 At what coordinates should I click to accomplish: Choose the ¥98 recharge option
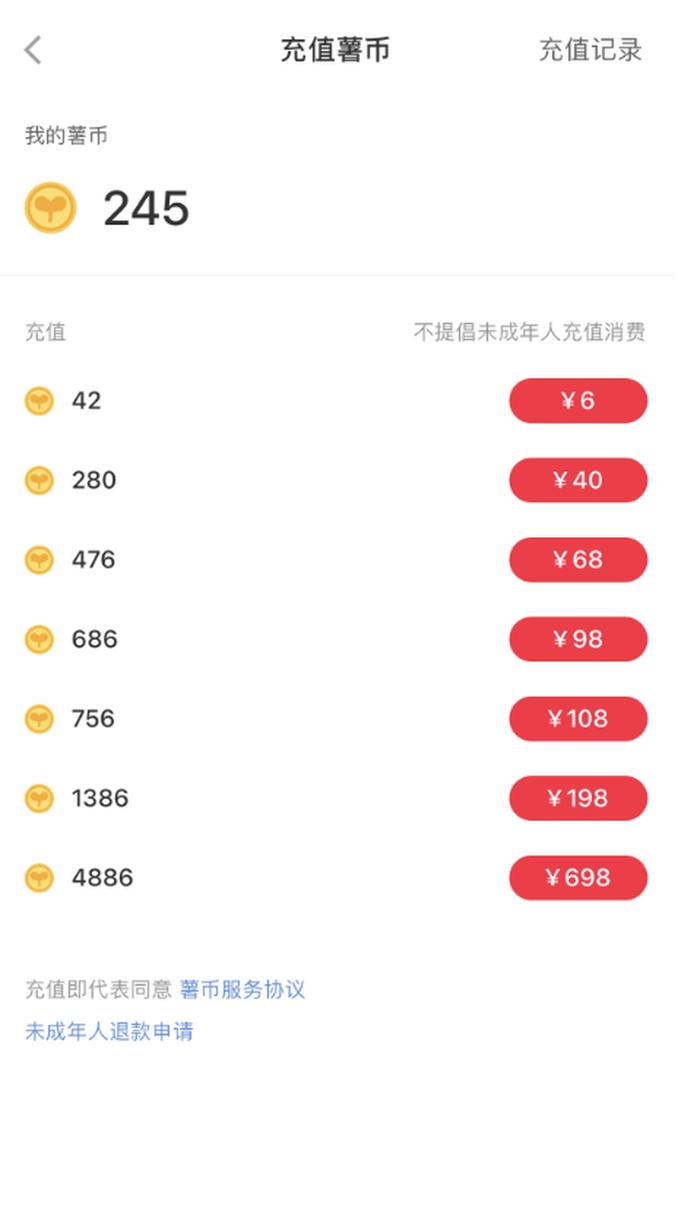578,639
